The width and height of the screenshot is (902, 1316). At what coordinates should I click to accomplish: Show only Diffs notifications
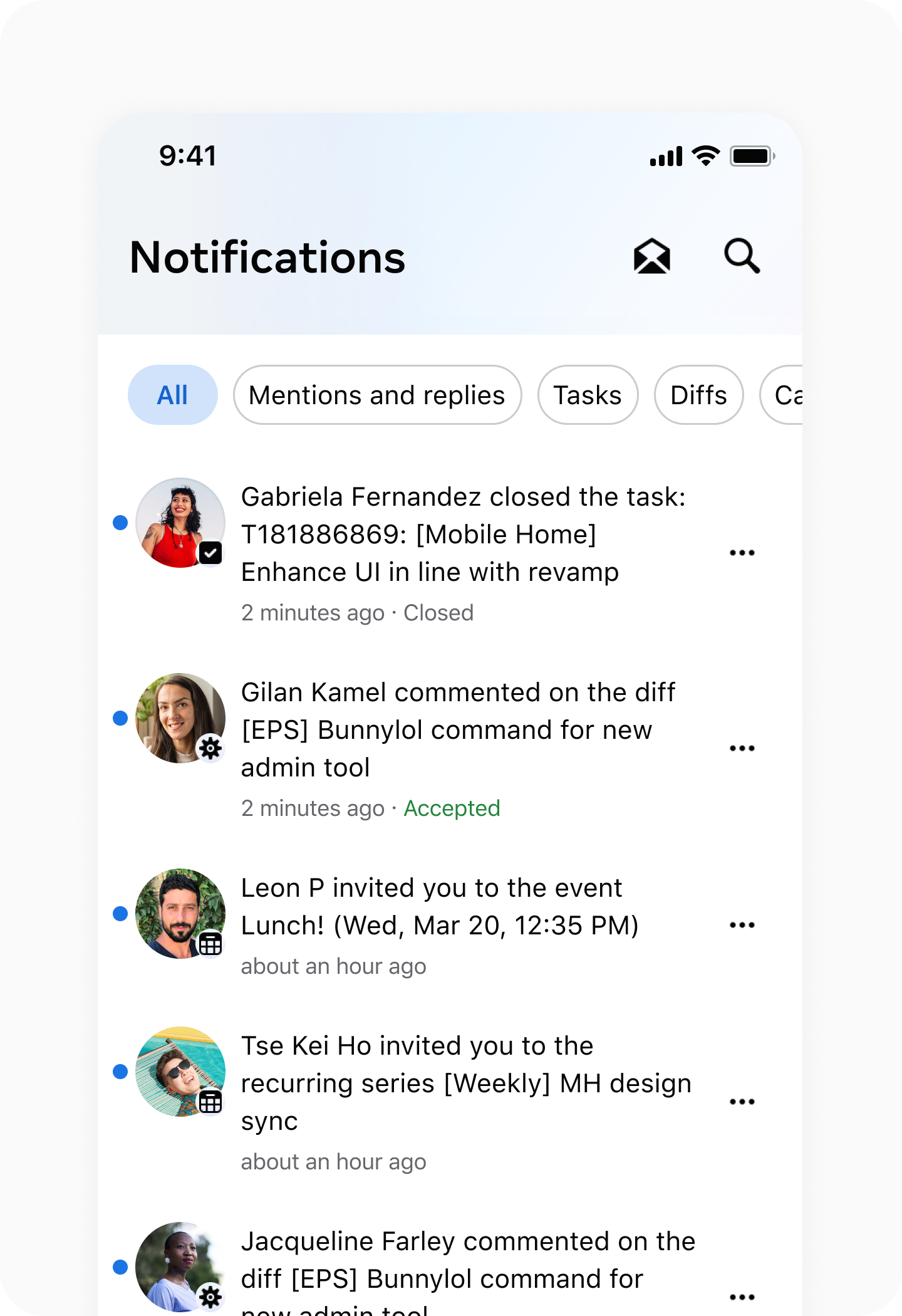click(698, 395)
